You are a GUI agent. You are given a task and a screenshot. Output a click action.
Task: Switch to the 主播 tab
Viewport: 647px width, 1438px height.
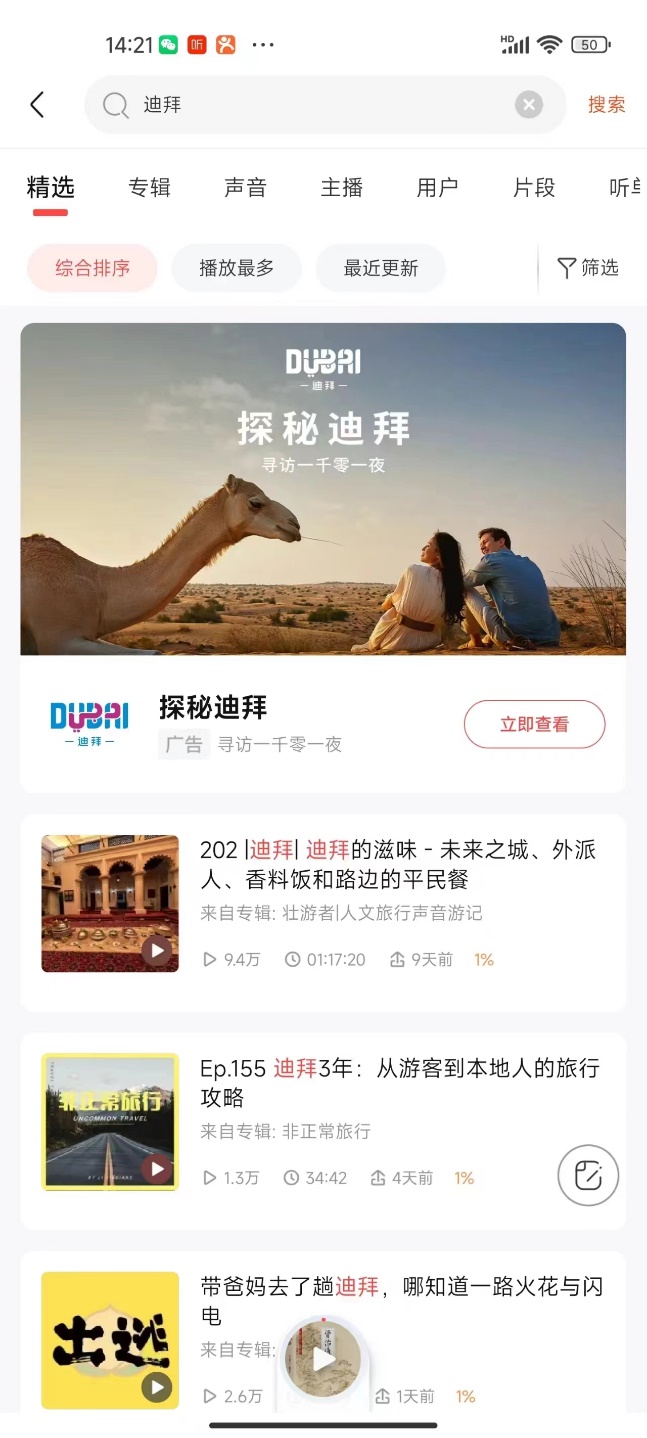341,187
